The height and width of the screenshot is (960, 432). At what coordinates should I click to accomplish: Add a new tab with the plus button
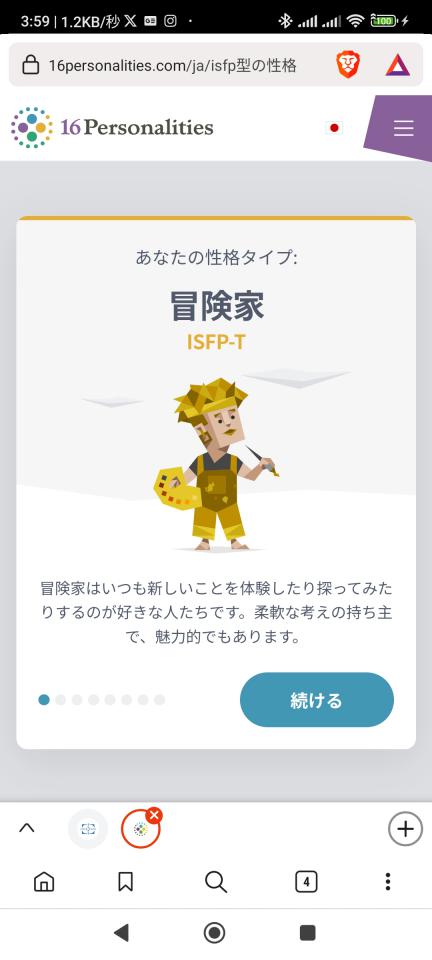[x=405, y=828]
